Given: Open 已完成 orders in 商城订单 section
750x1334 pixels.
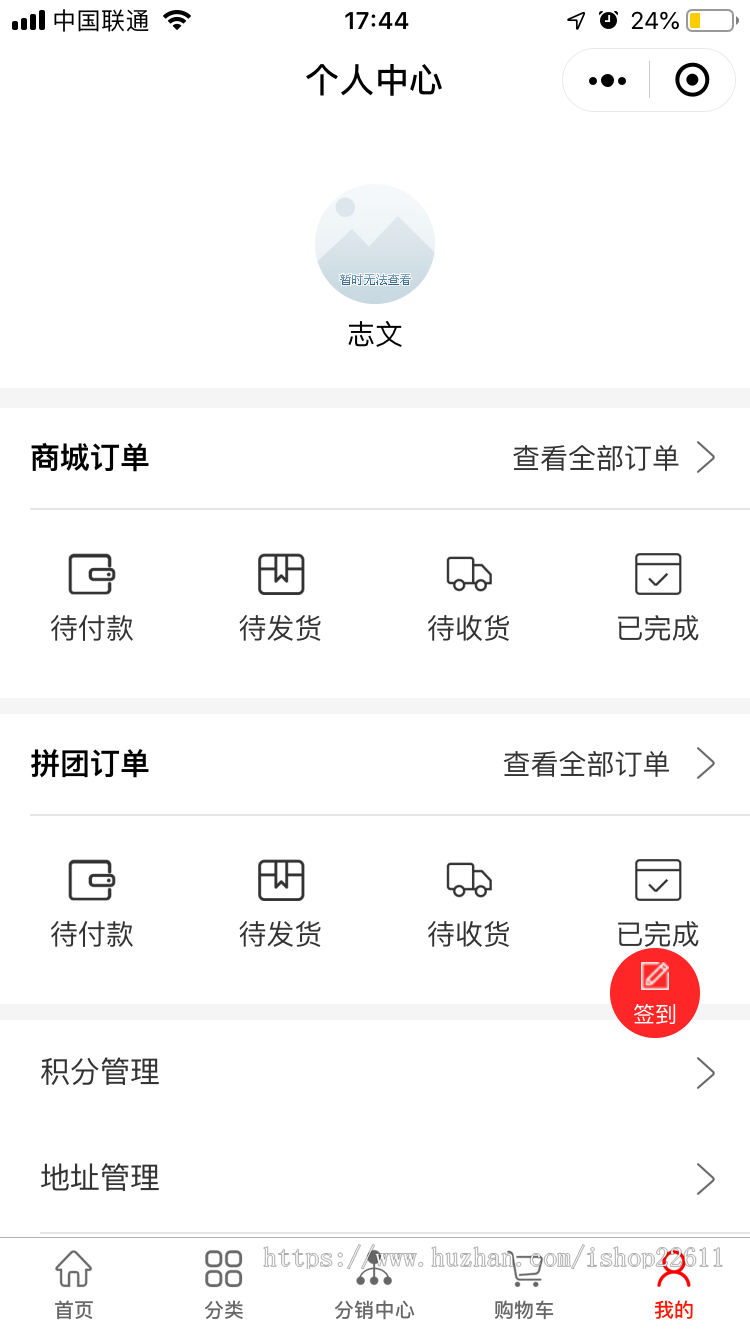Looking at the screenshot, I should 657,595.
